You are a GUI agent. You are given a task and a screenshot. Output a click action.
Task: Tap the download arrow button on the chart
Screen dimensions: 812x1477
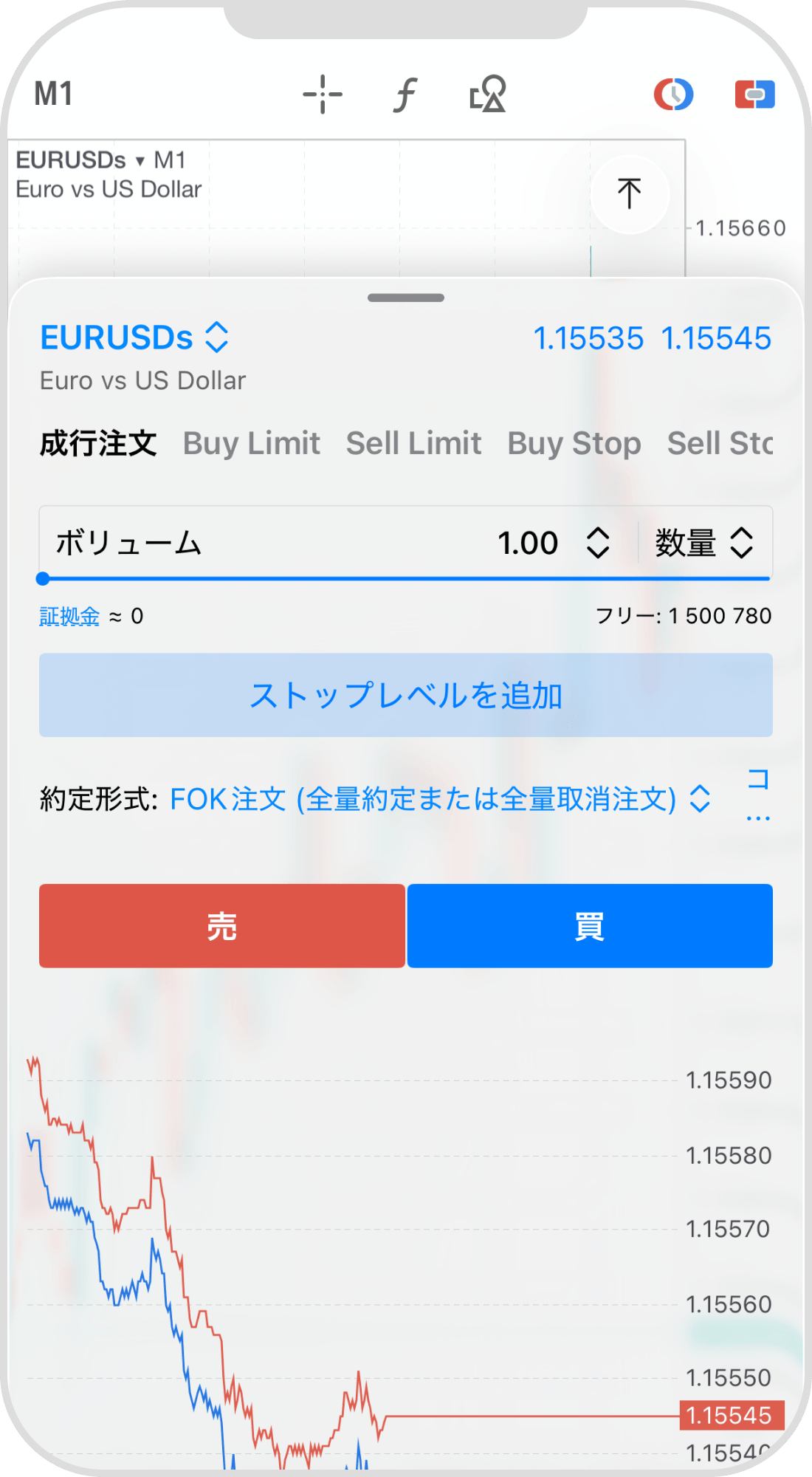[x=630, y=193]
